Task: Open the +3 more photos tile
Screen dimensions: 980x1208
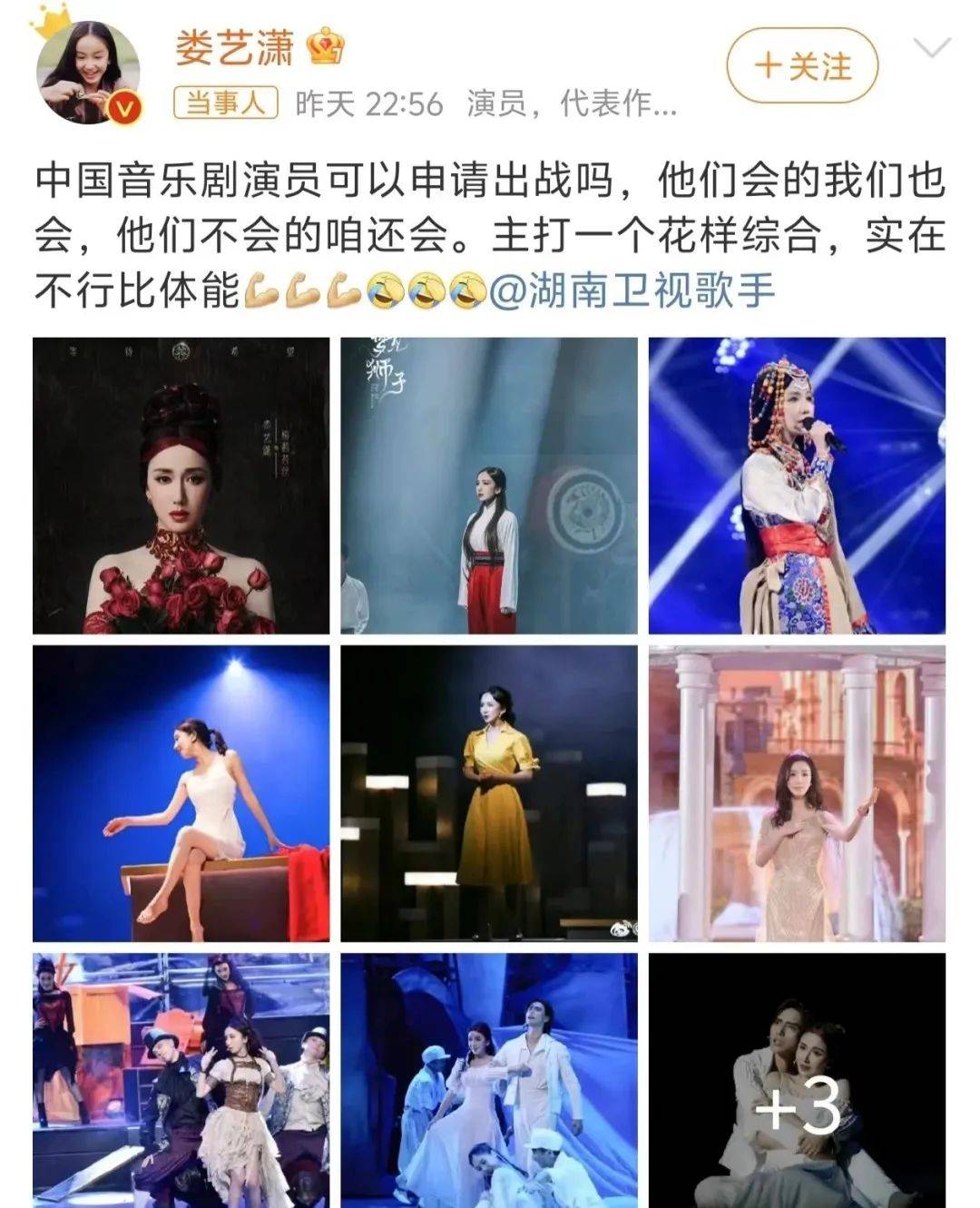Action: [x=797, y=1080]
